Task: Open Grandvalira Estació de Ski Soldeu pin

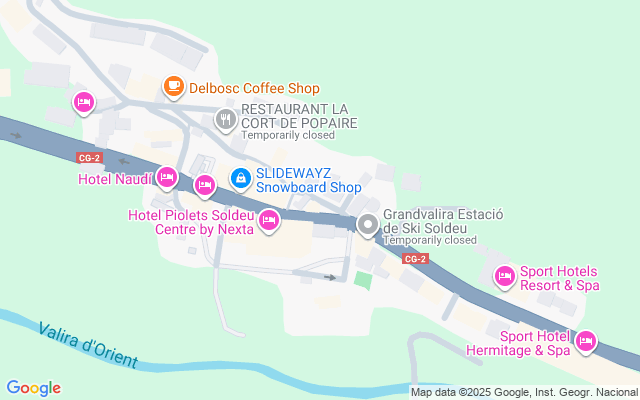Action: coord(368,224)
